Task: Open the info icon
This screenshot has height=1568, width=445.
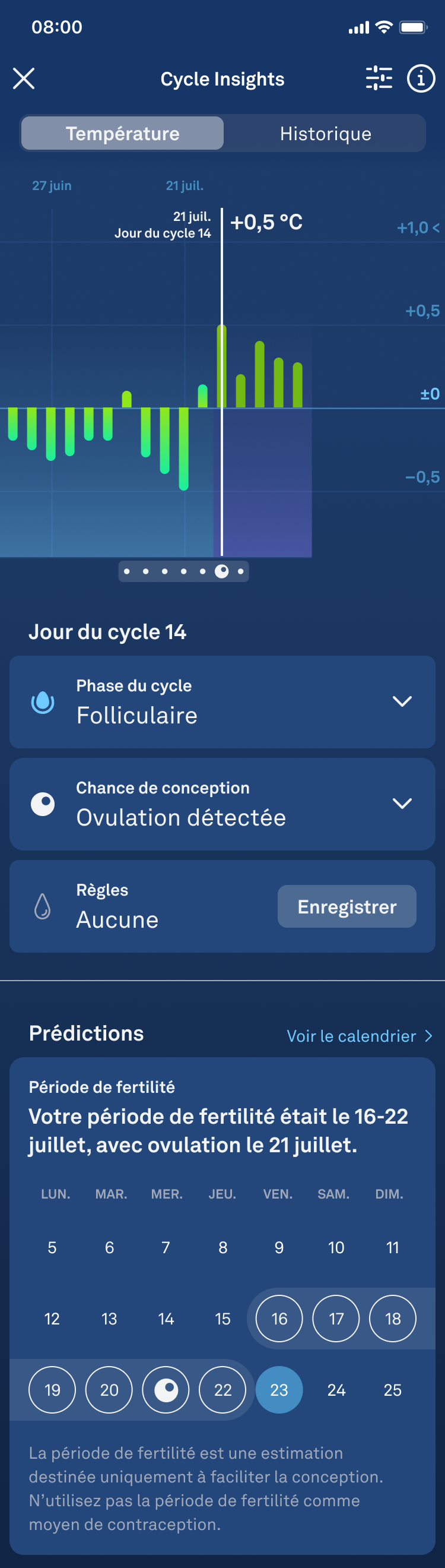Action: (421, 78)
